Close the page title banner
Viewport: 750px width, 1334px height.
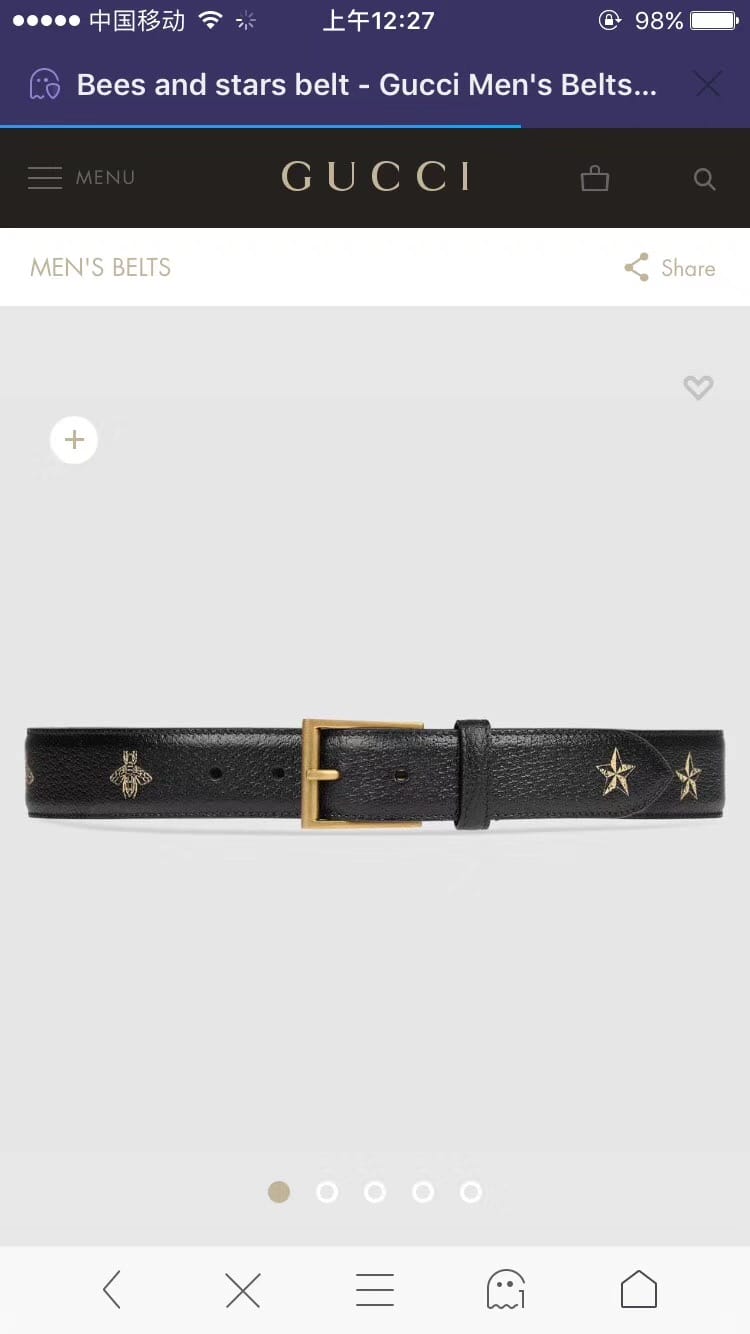708,85
